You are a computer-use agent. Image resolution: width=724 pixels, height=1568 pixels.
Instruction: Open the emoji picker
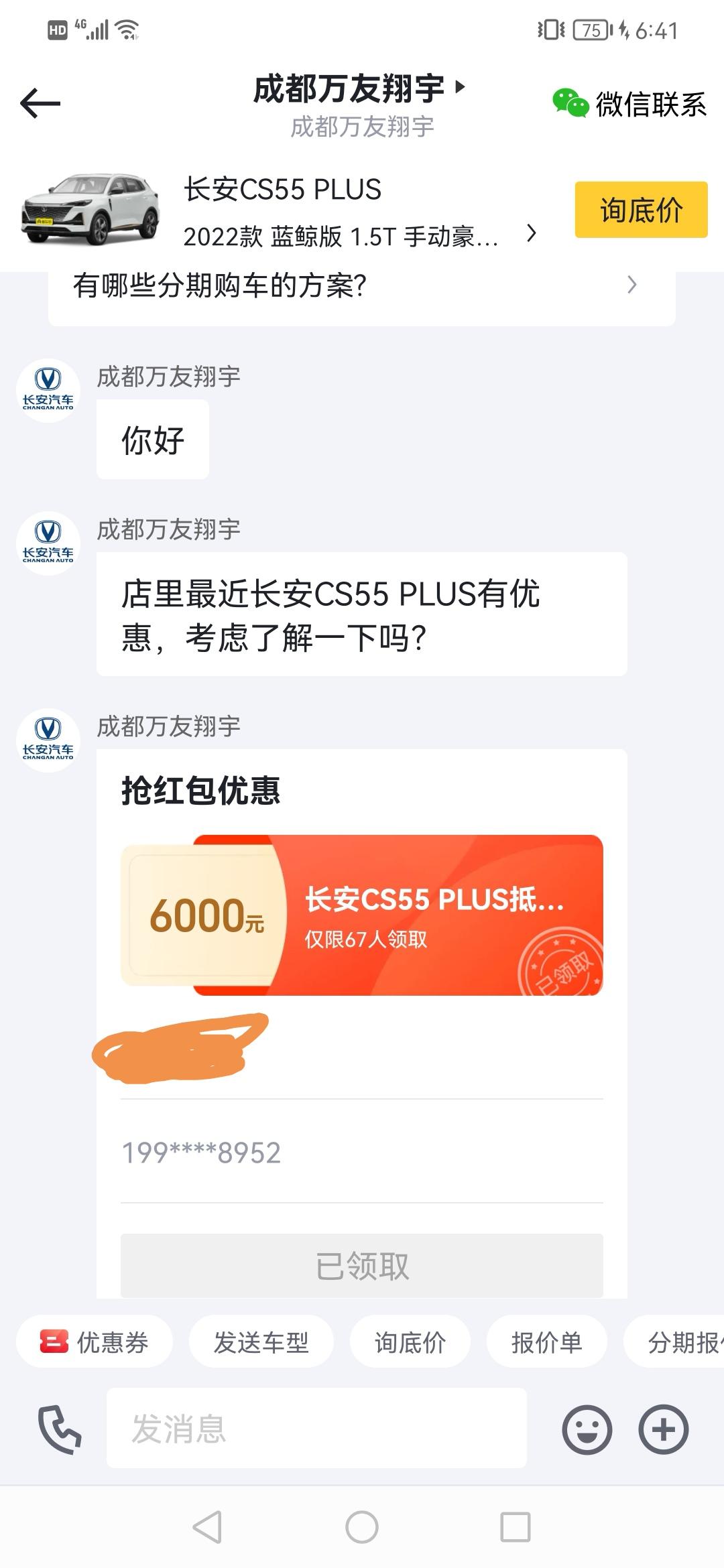[587, 1429]
